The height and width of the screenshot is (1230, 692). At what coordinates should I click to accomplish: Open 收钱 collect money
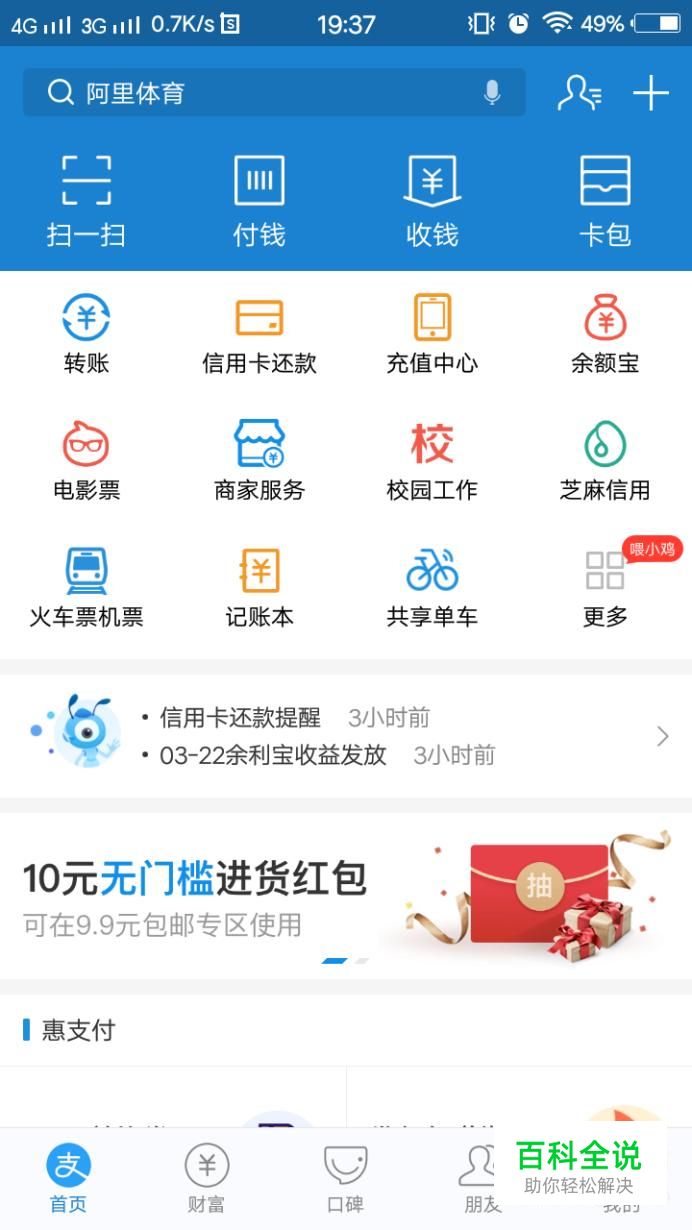[432, 200]
